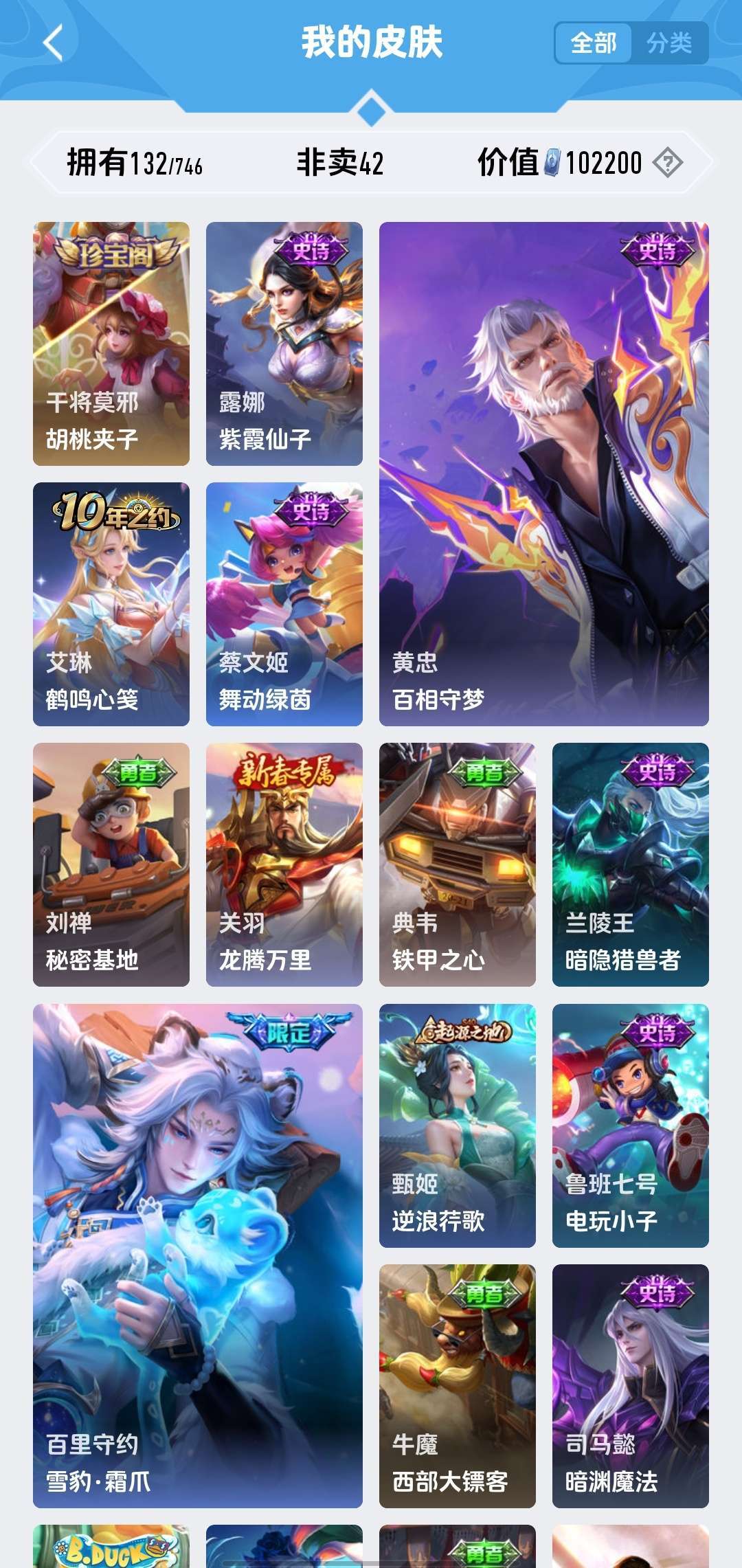Switch to the 分类 view
This screenshot has height=1568, width=742.
tap(668, 43)
